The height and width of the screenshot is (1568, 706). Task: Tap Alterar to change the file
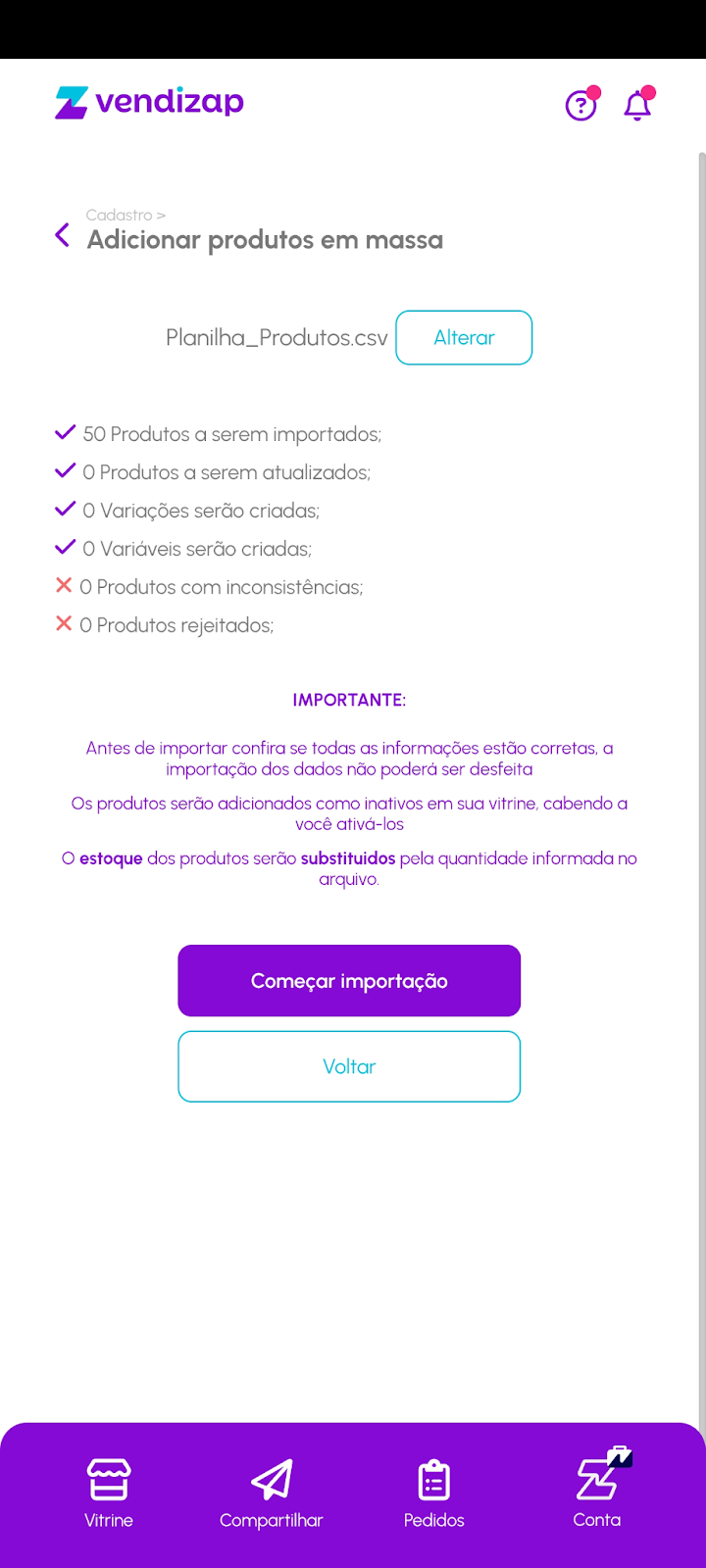pyautogui.click(x=464, y=337)
